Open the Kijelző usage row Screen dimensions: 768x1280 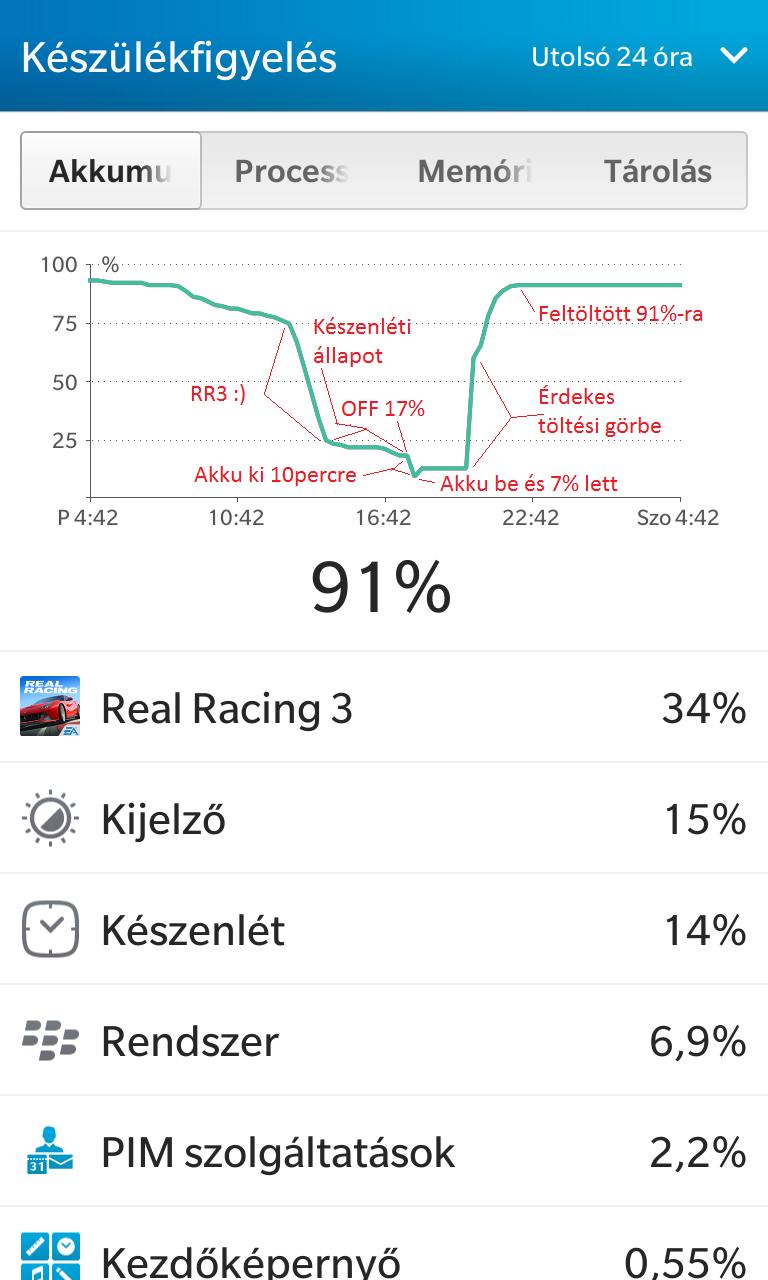coord(384,818)
